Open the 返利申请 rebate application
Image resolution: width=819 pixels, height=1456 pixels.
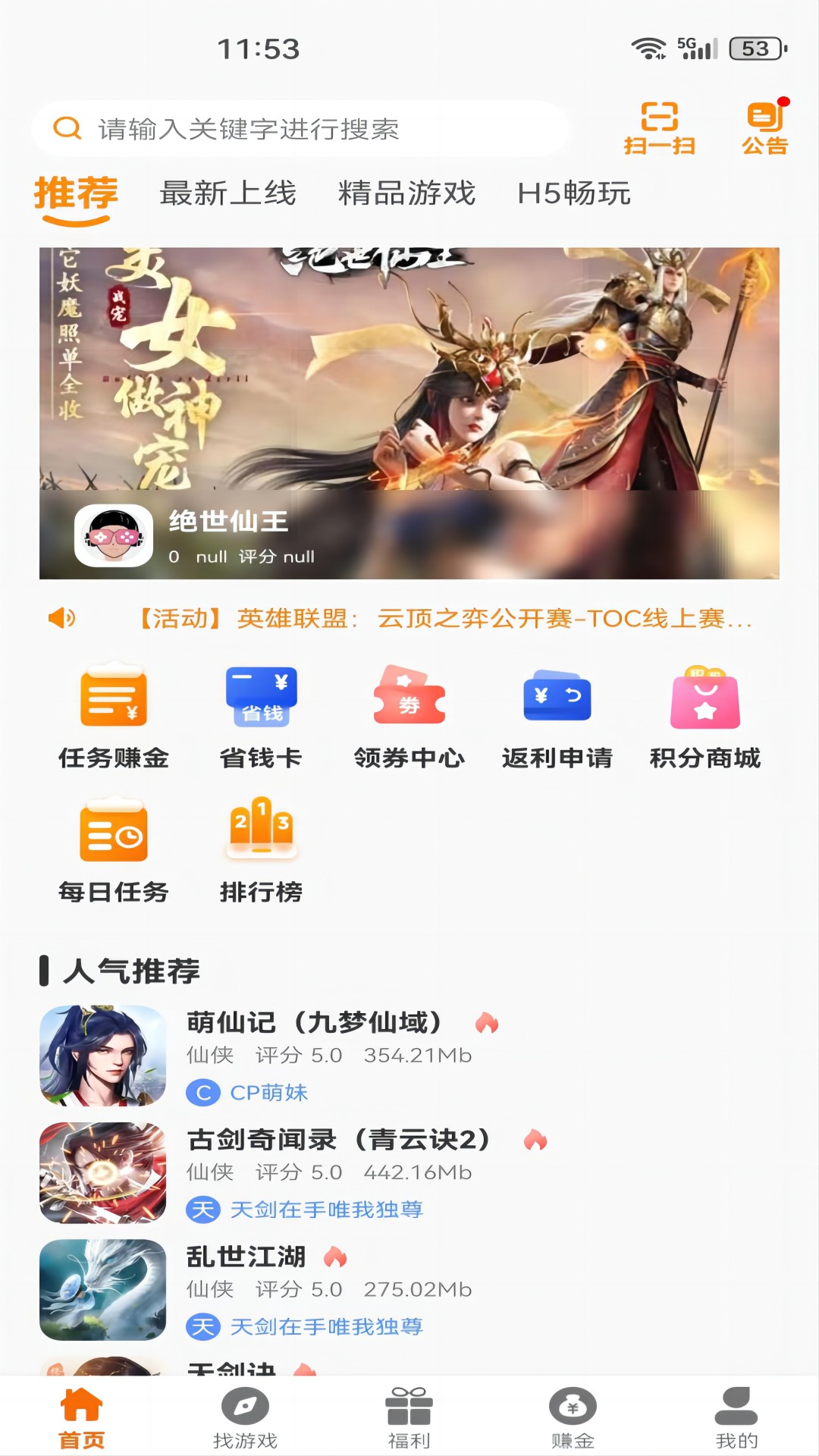pos(558,717)
